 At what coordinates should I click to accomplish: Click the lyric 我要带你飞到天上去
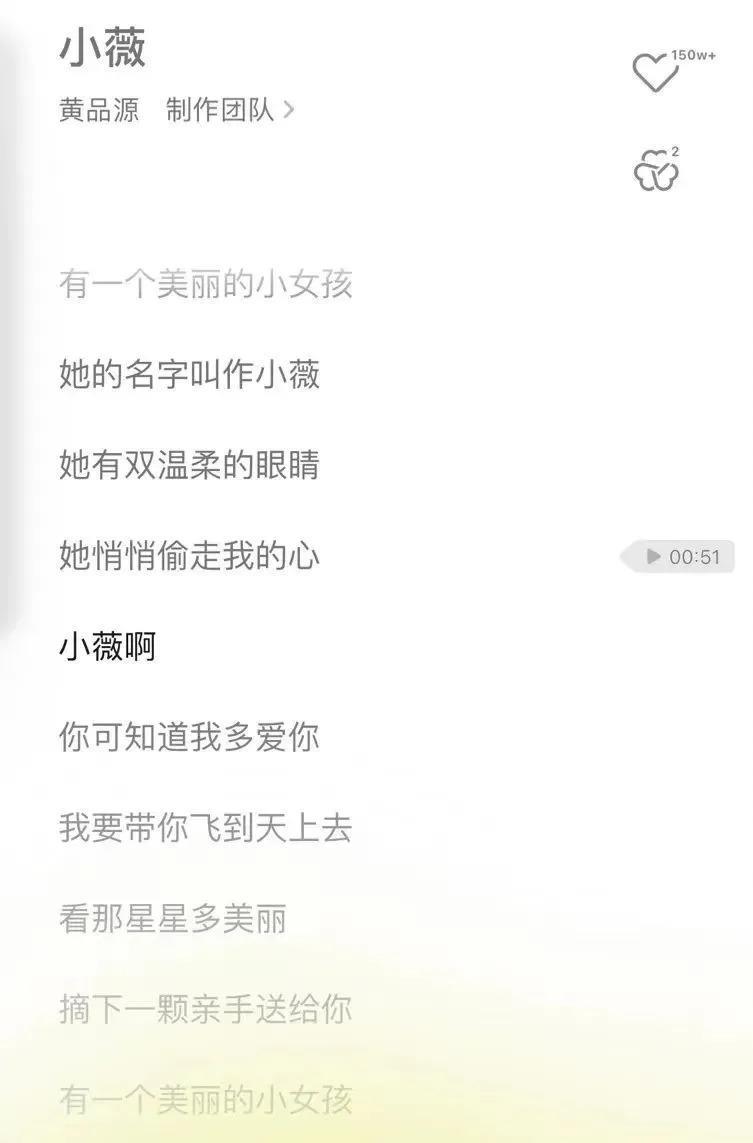pos(205,827)
